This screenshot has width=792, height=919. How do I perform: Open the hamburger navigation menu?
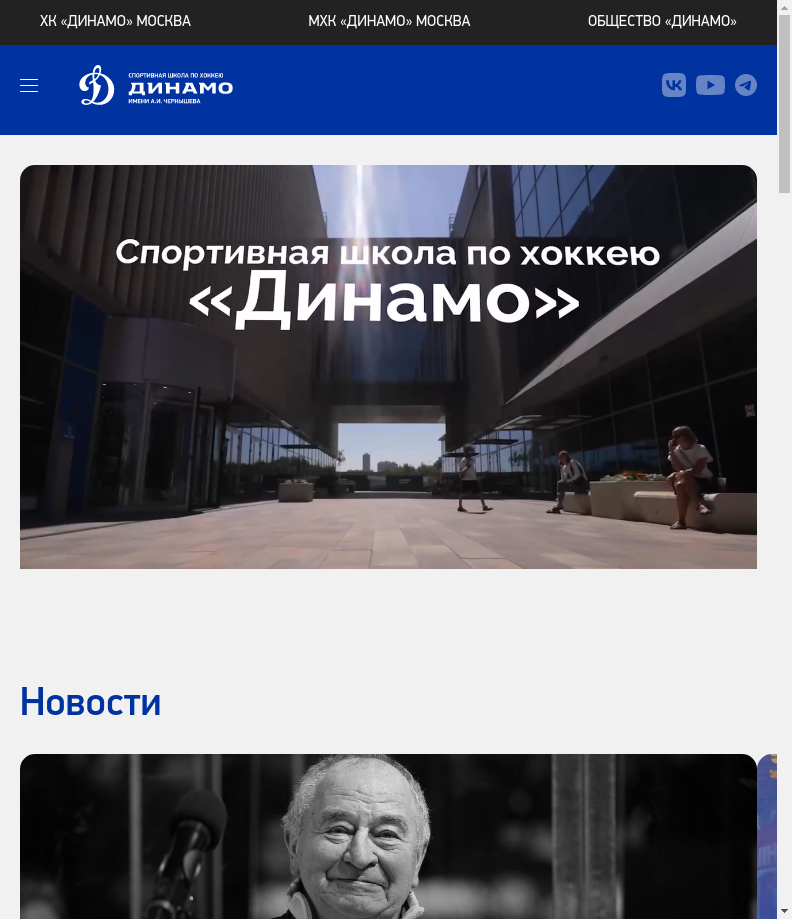click(29, 86)
